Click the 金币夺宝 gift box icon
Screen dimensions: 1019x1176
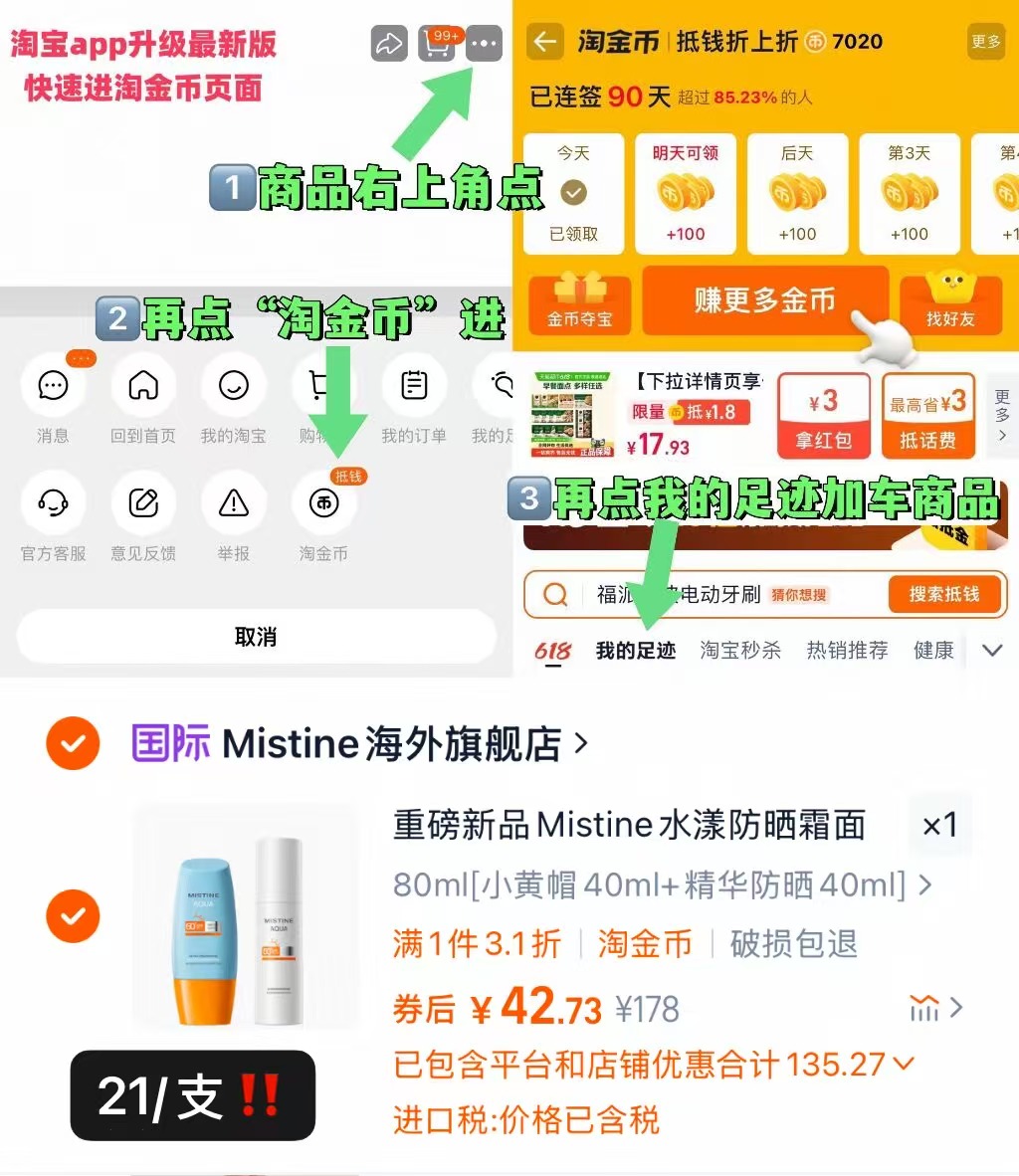pos(581,294)
